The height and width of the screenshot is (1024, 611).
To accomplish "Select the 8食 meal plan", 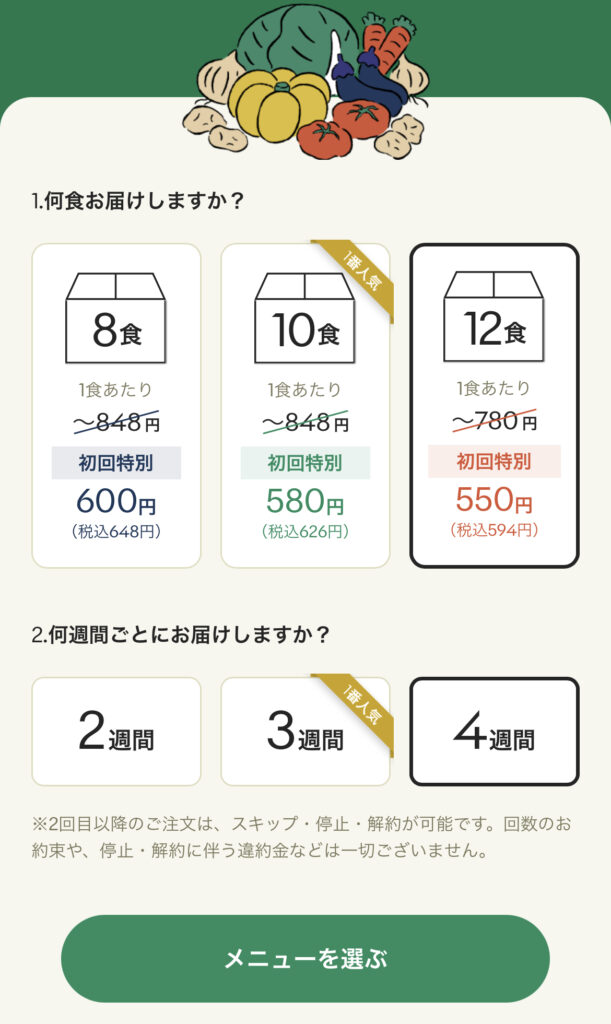I will coord(116,405).
